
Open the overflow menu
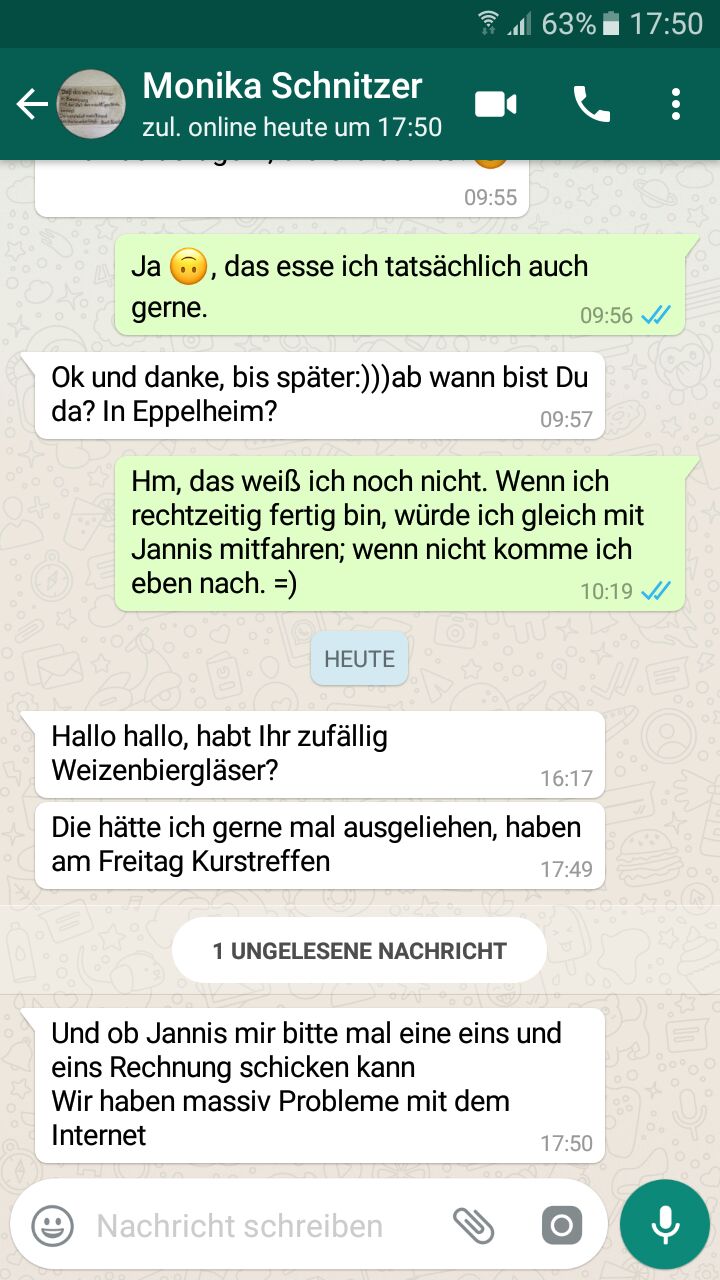tap(676, 104)
